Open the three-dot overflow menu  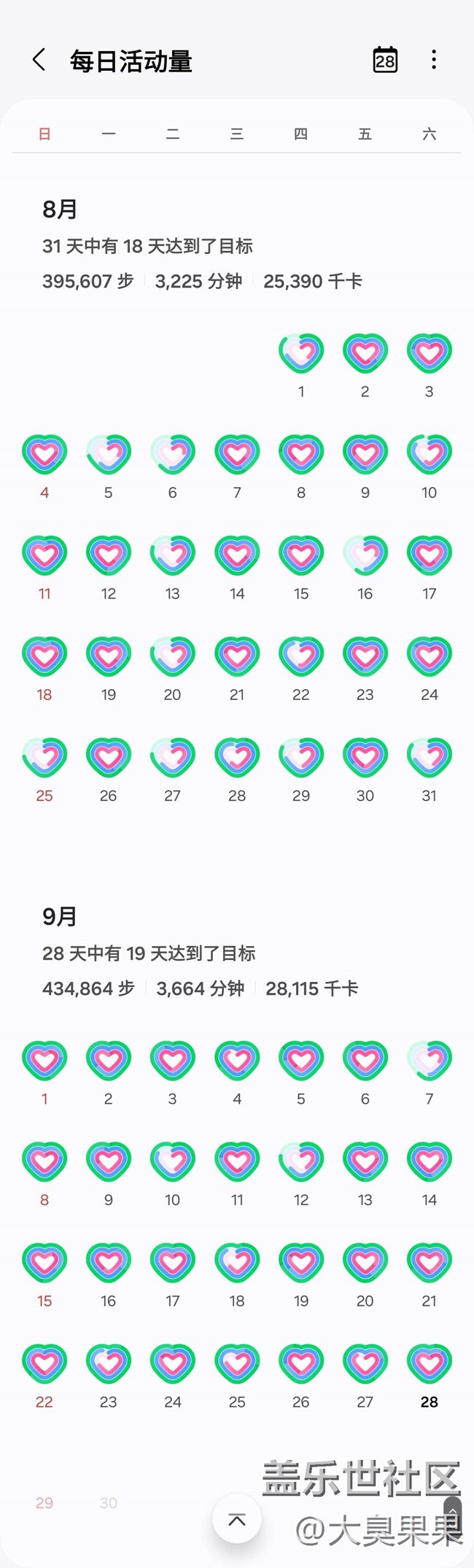coord(434,60)
